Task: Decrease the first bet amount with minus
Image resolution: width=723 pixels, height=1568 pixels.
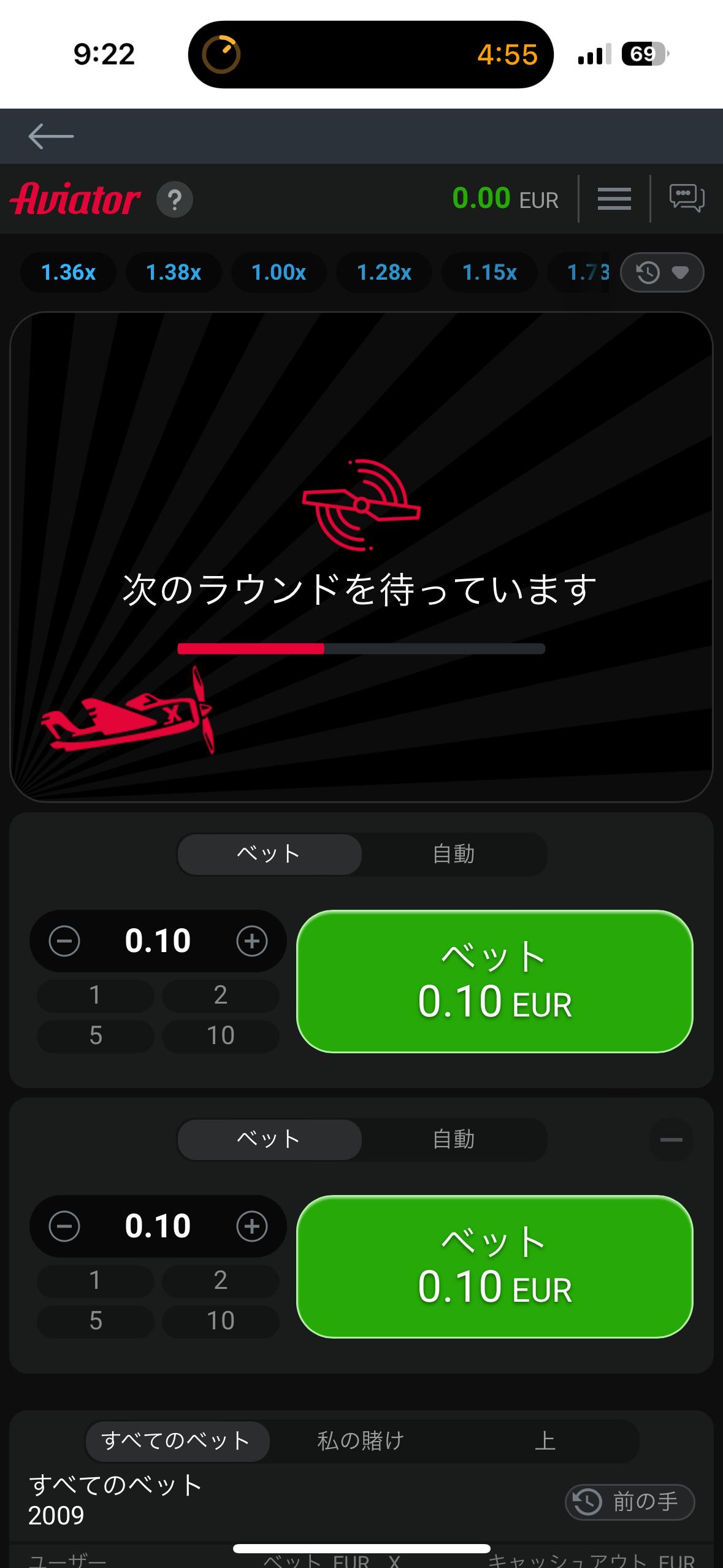Action: tap(64, 941)
